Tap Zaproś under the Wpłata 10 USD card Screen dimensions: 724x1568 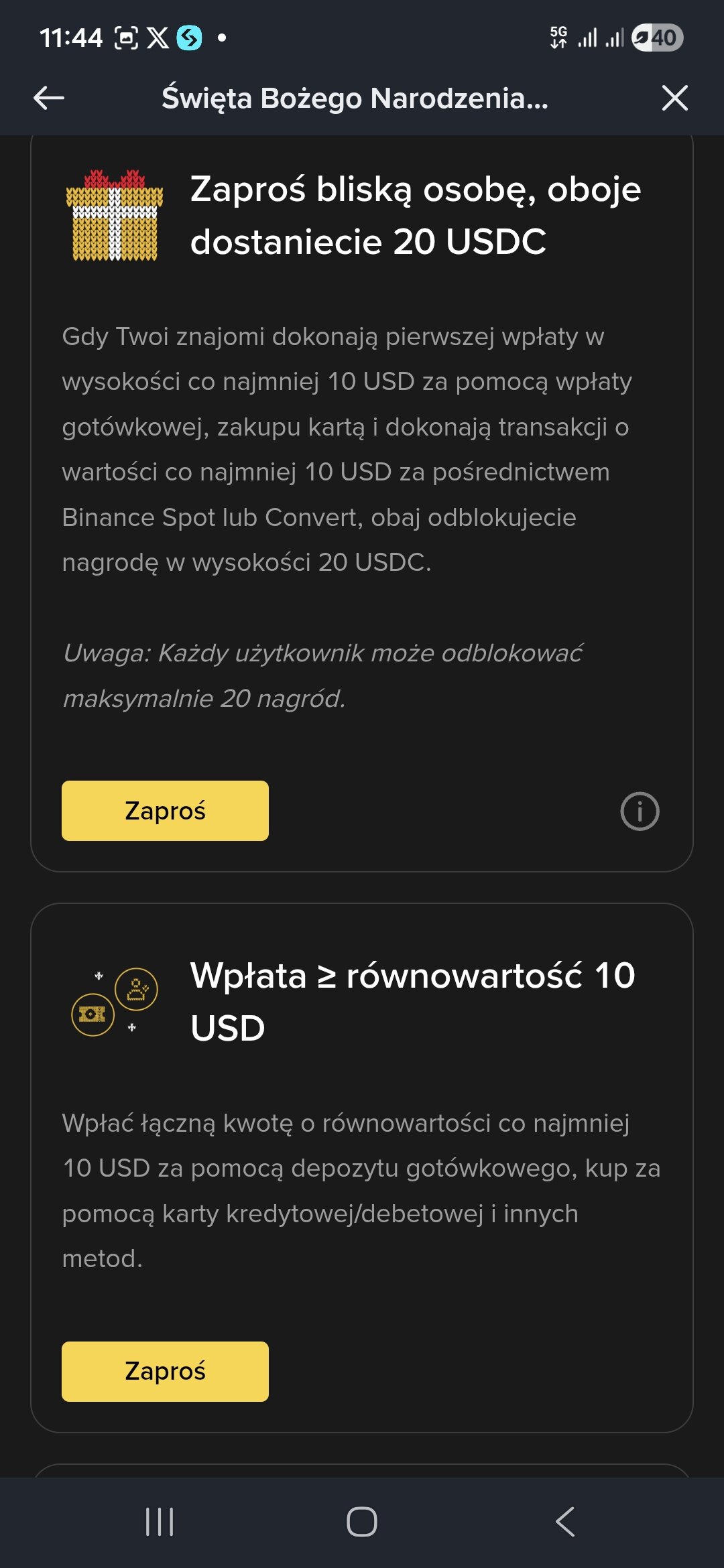pos(165,1371)
